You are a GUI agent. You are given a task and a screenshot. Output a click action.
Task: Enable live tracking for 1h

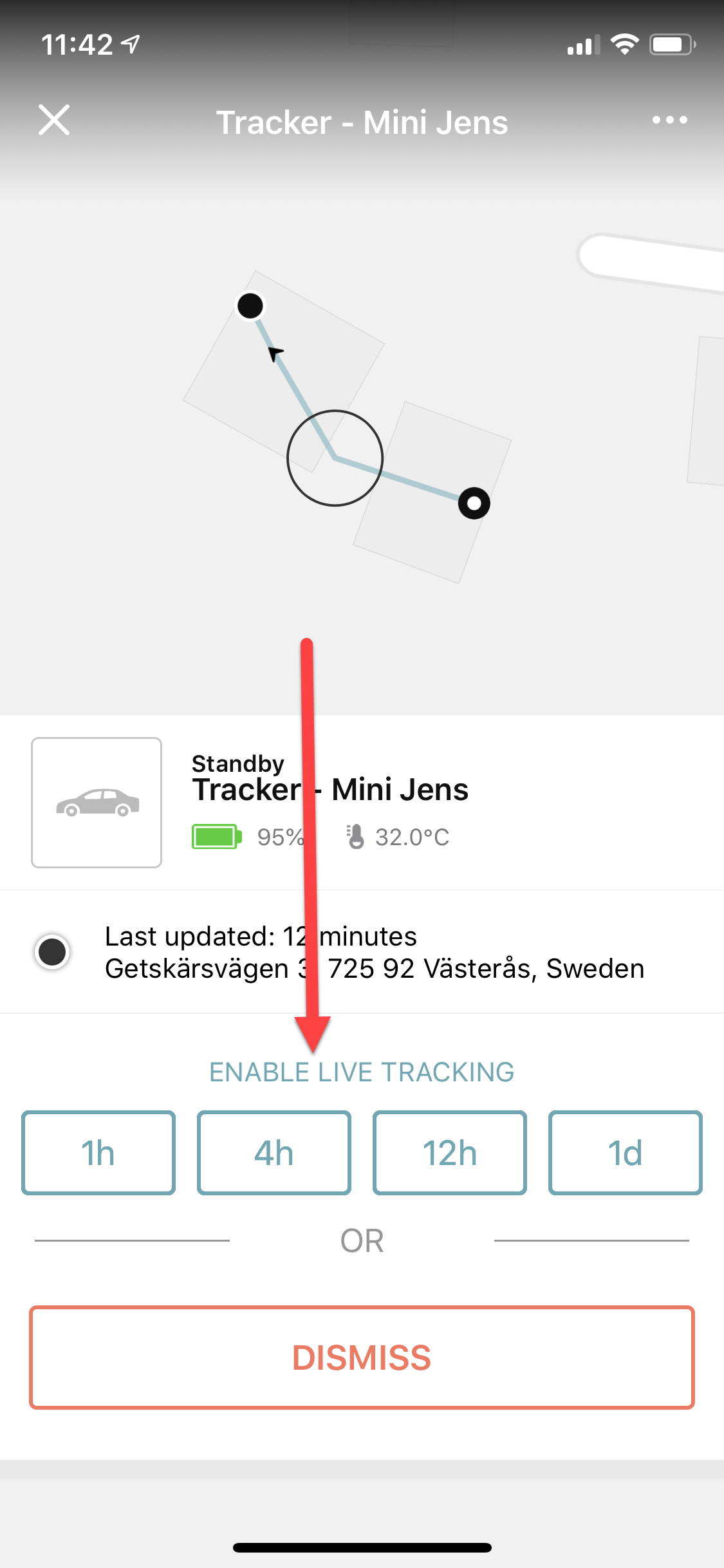(x=98, y=1153)
